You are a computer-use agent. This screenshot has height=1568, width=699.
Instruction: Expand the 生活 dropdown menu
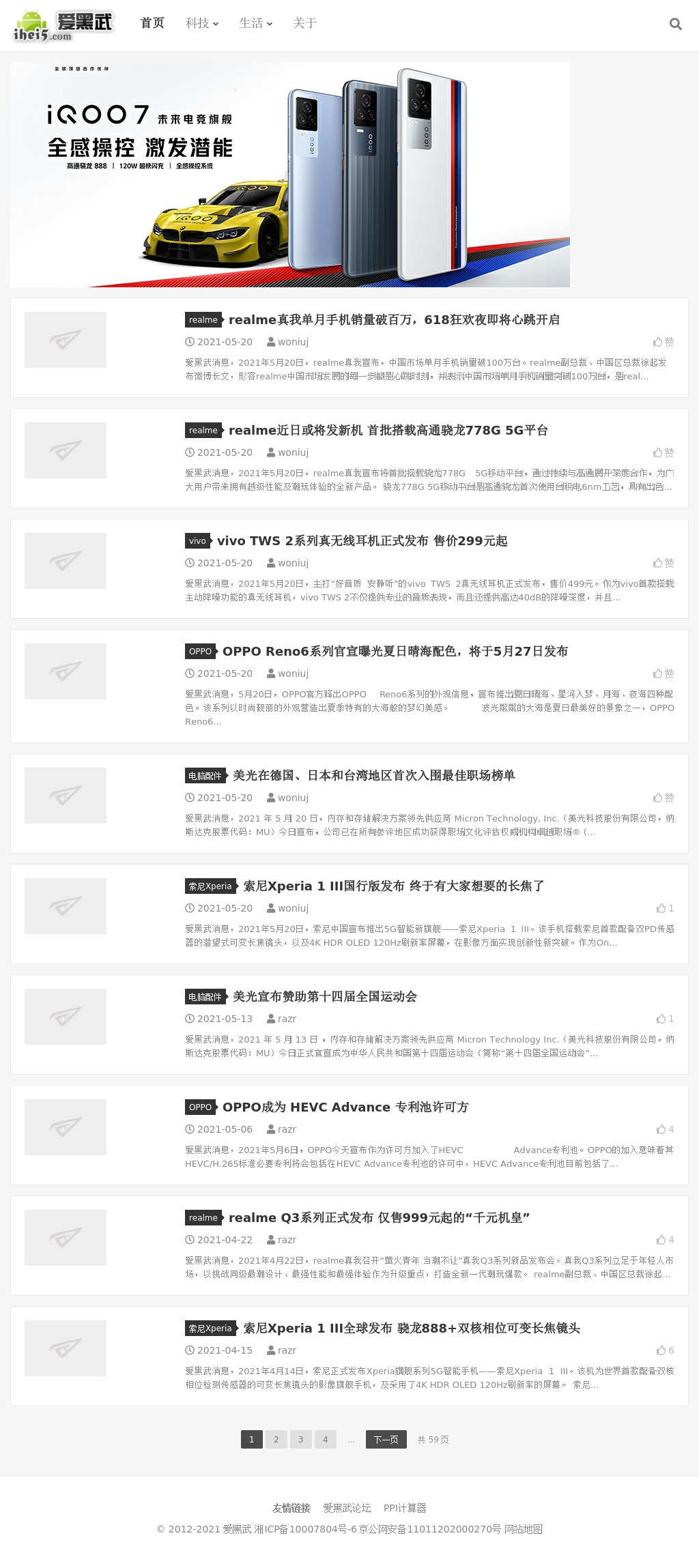[255, 23]
